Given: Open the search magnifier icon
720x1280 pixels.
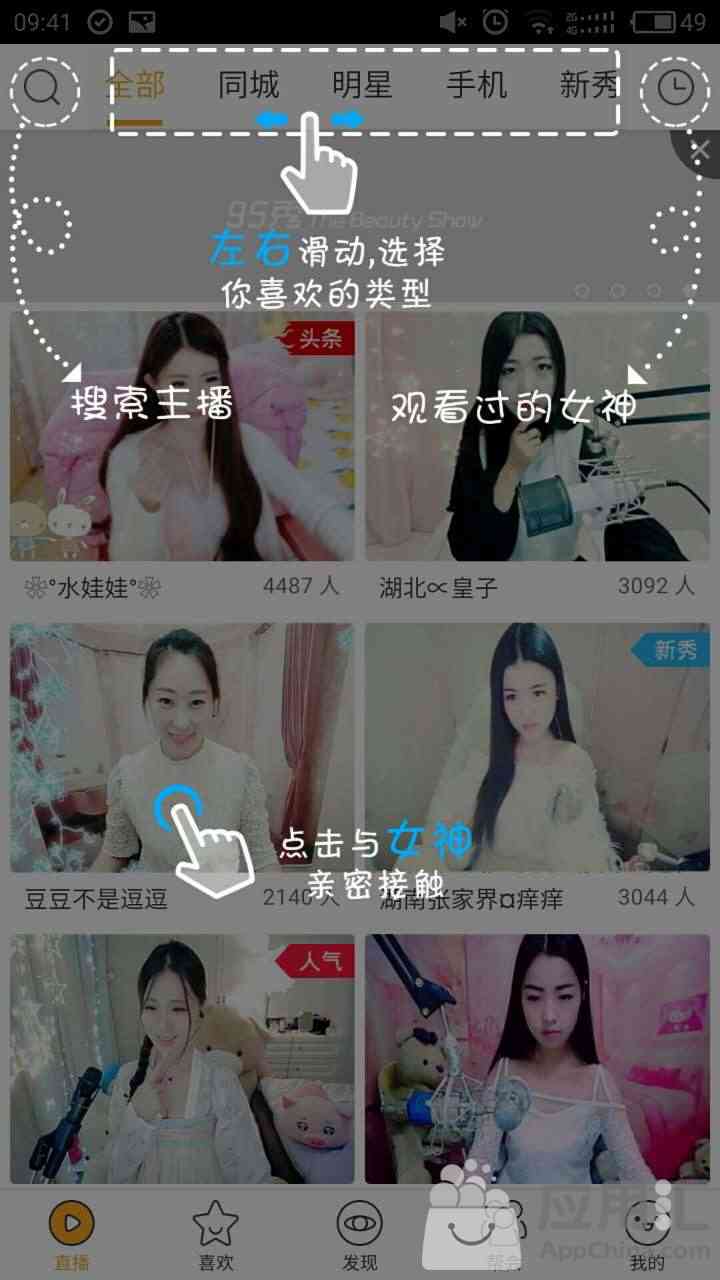Looking at the screenshot, I should tap(43, 89).
